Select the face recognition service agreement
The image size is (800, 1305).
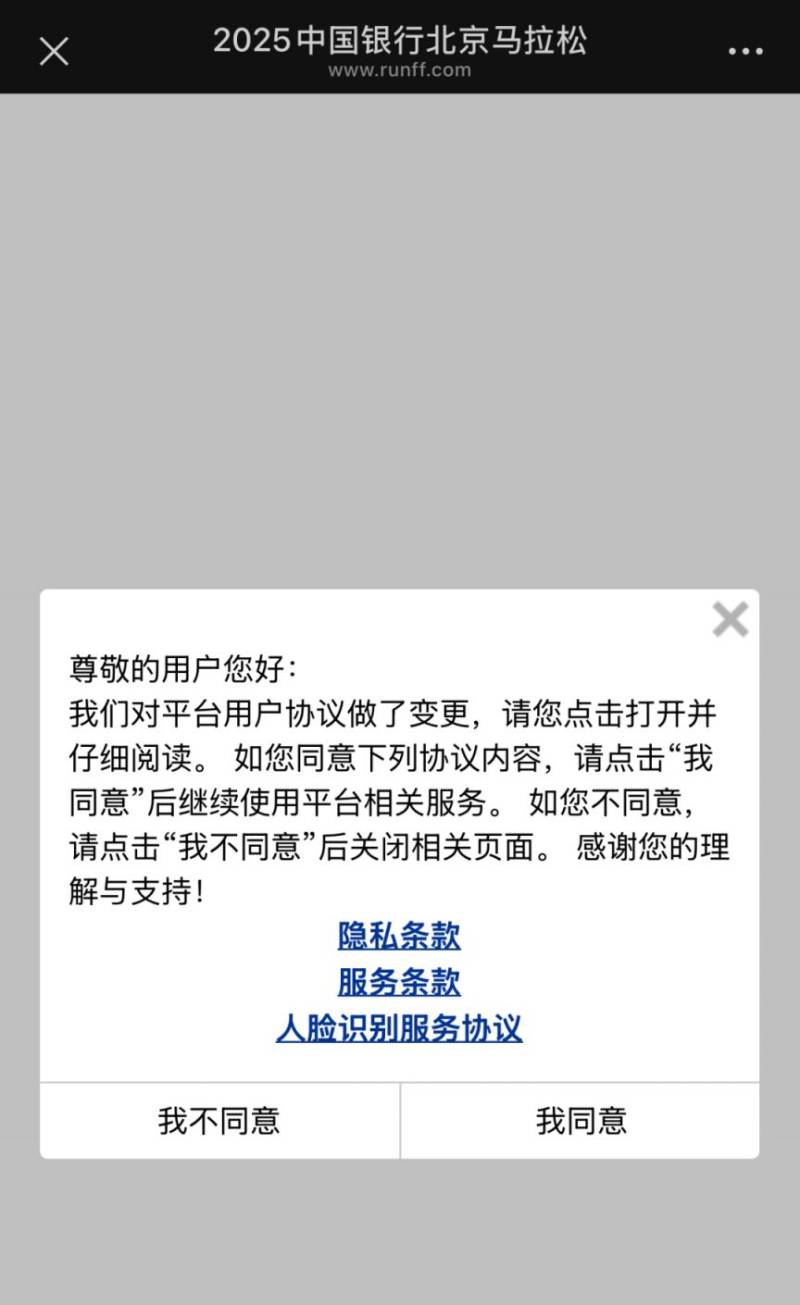pyautogui.click(x=399, y=1029)
